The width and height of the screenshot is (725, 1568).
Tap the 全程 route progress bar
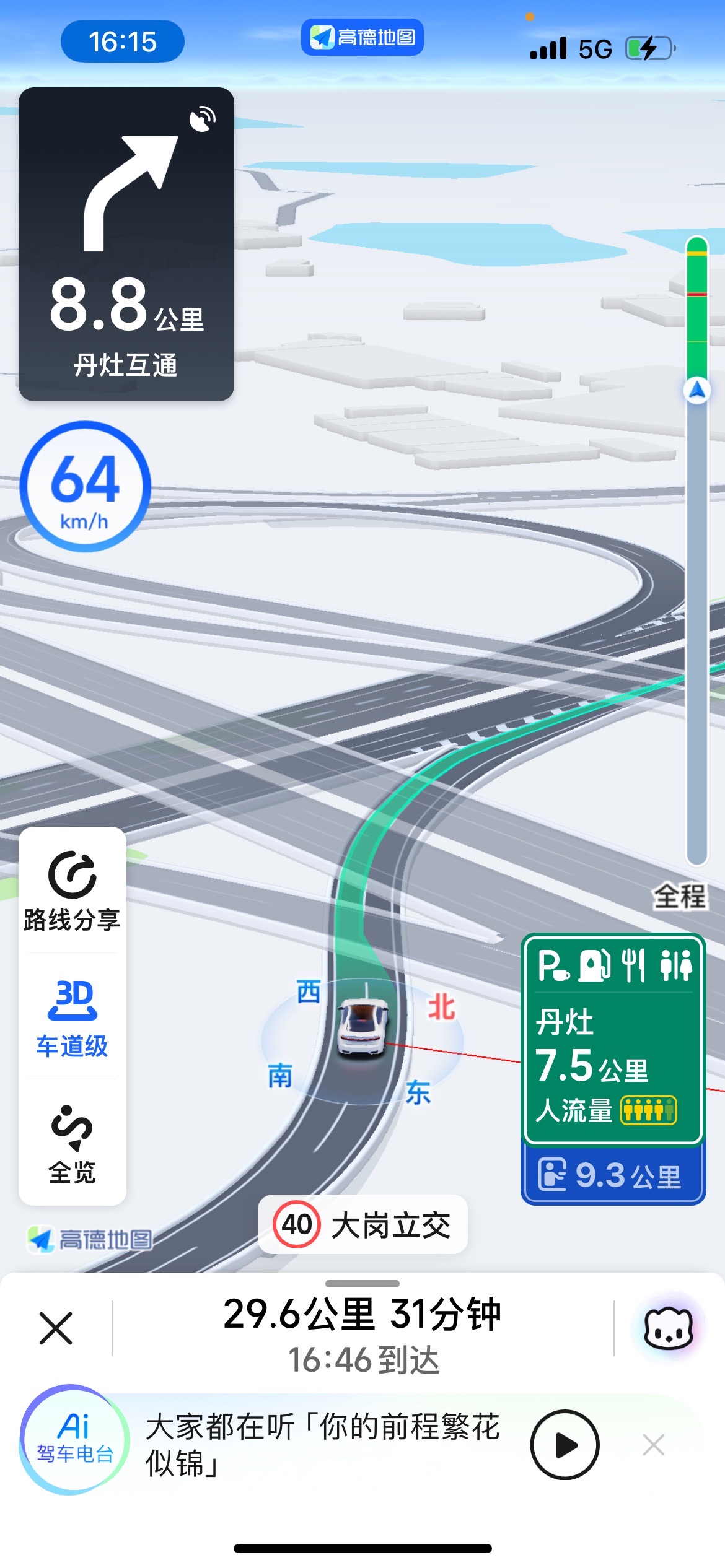697,551
